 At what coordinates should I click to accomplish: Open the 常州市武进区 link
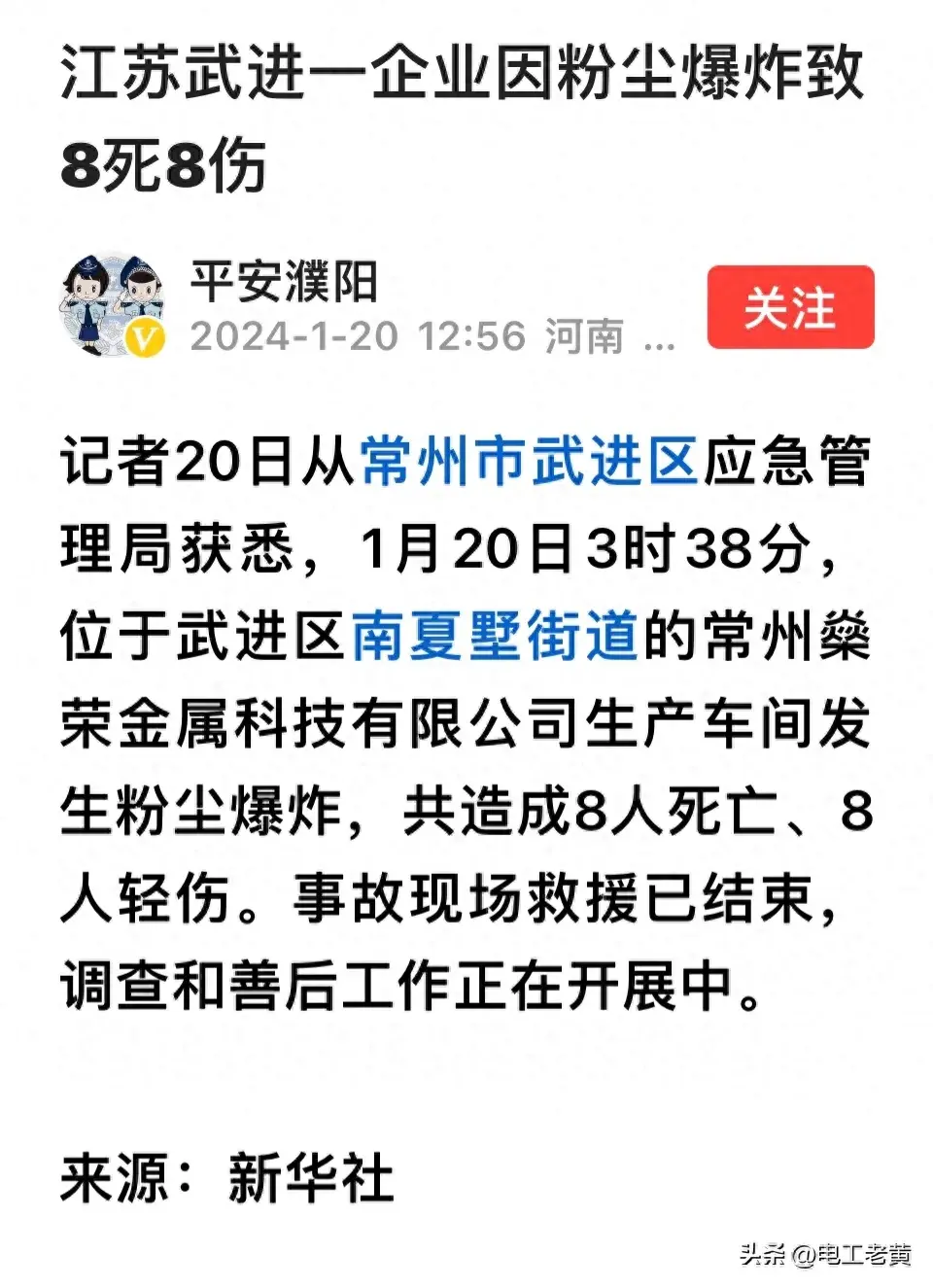coord(530,461)
